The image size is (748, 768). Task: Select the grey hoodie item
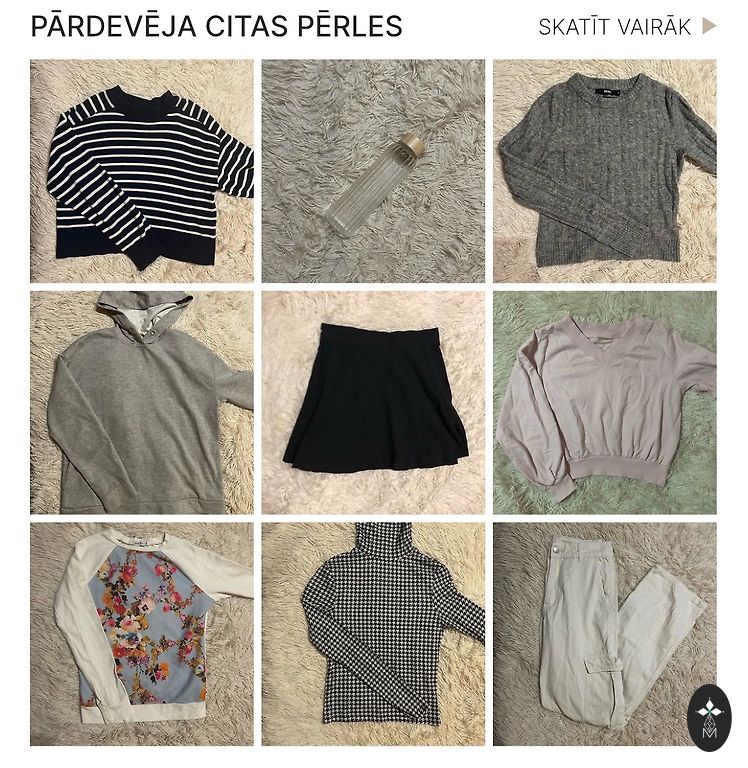pos(141,402)
